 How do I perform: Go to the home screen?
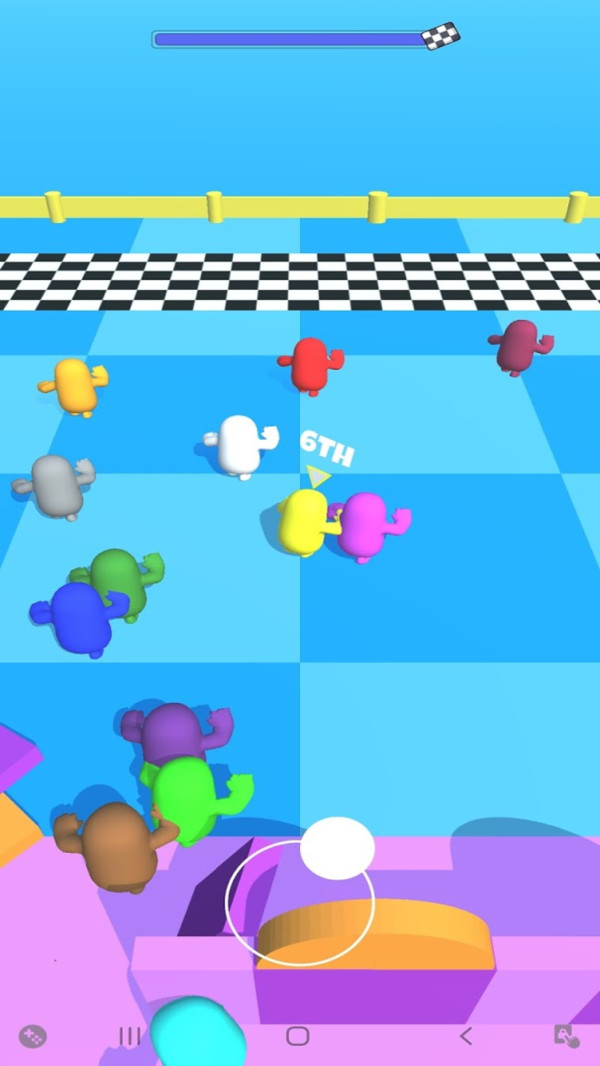coord(298,1036)
